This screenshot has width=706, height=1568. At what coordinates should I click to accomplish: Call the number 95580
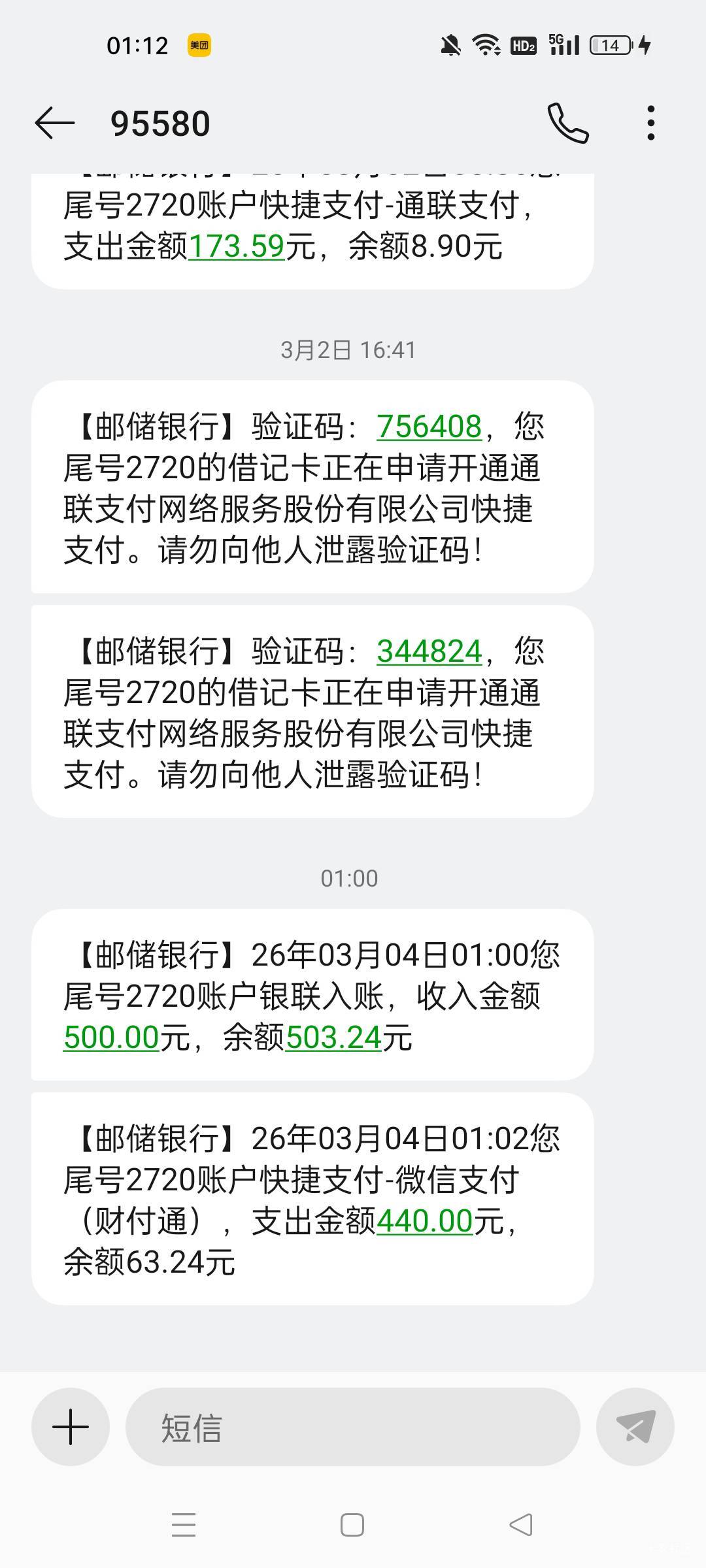[567, 123]
